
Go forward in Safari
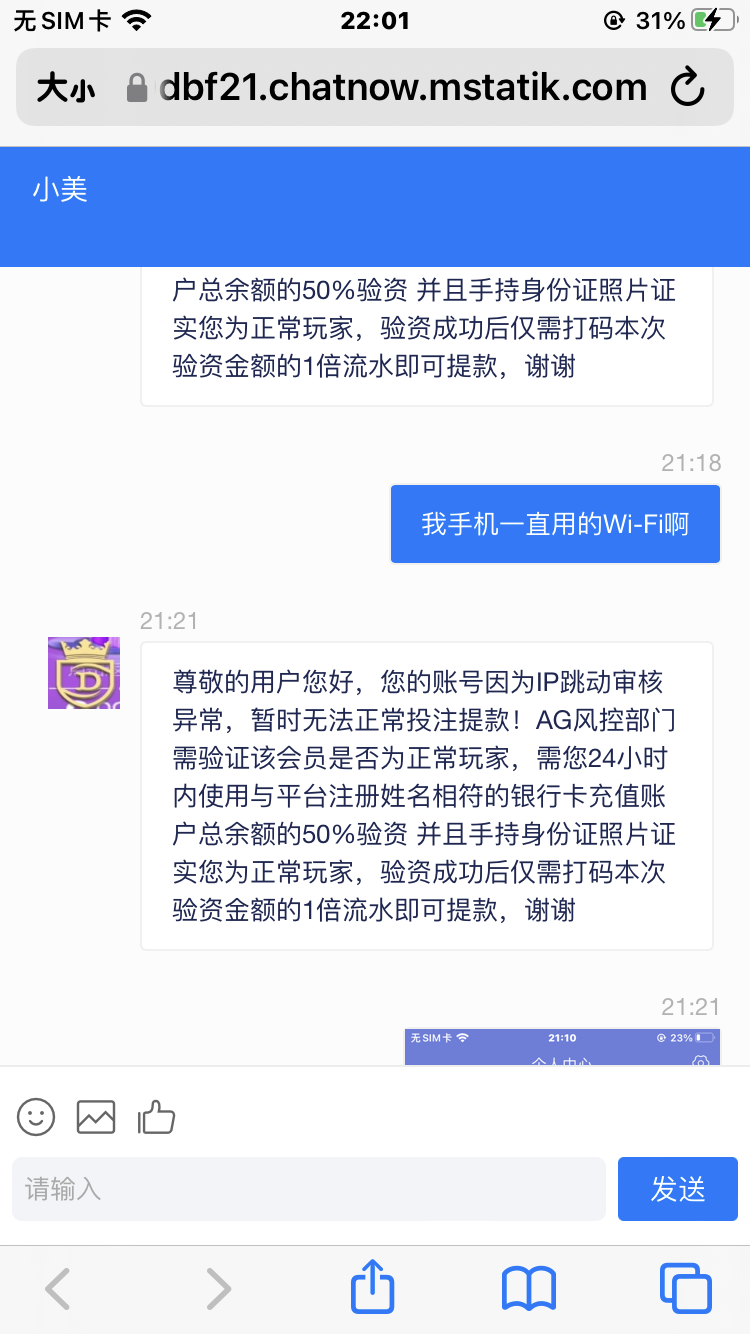tap(217, 1288)
